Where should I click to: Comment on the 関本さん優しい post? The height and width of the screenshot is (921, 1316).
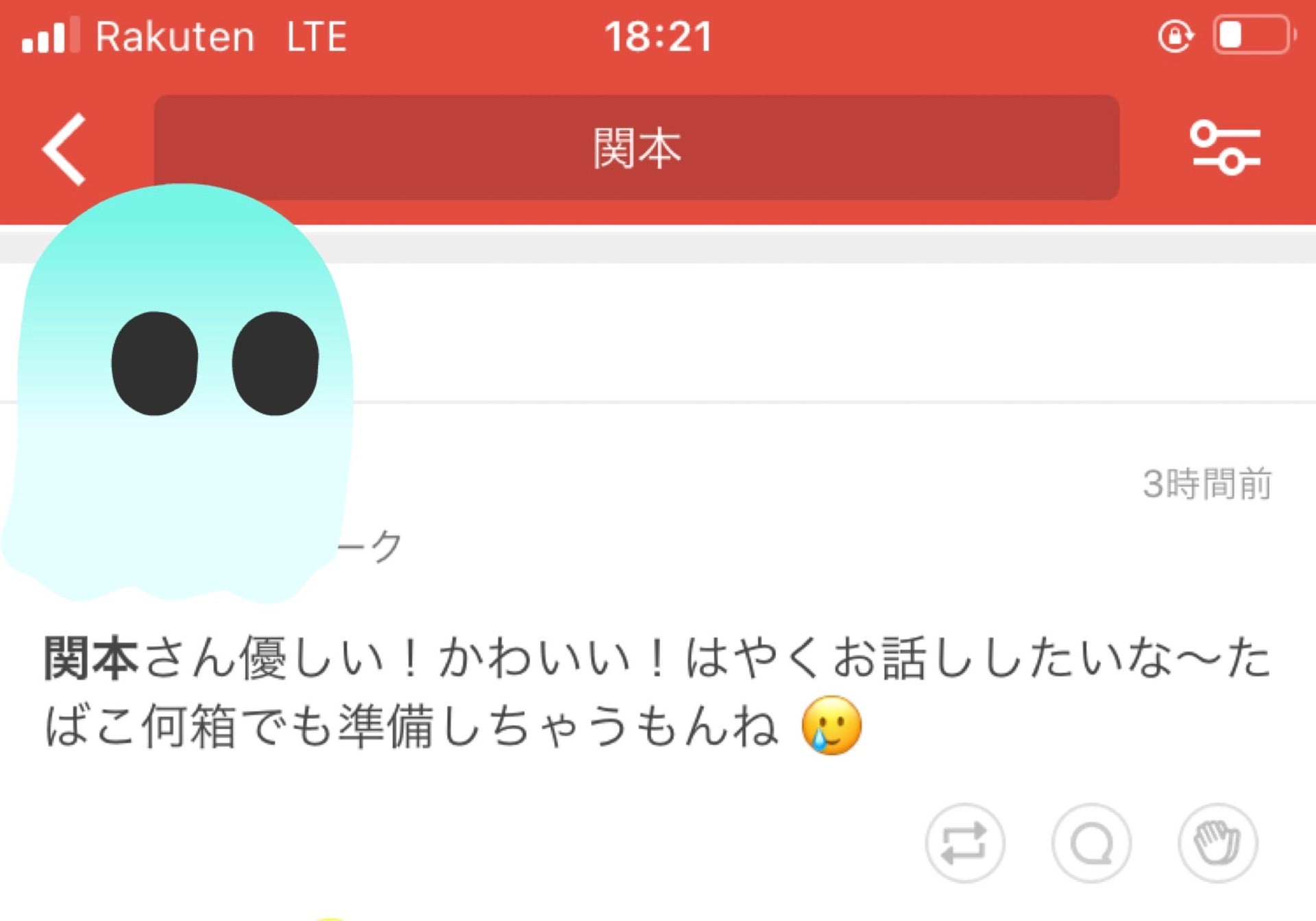1091,842
